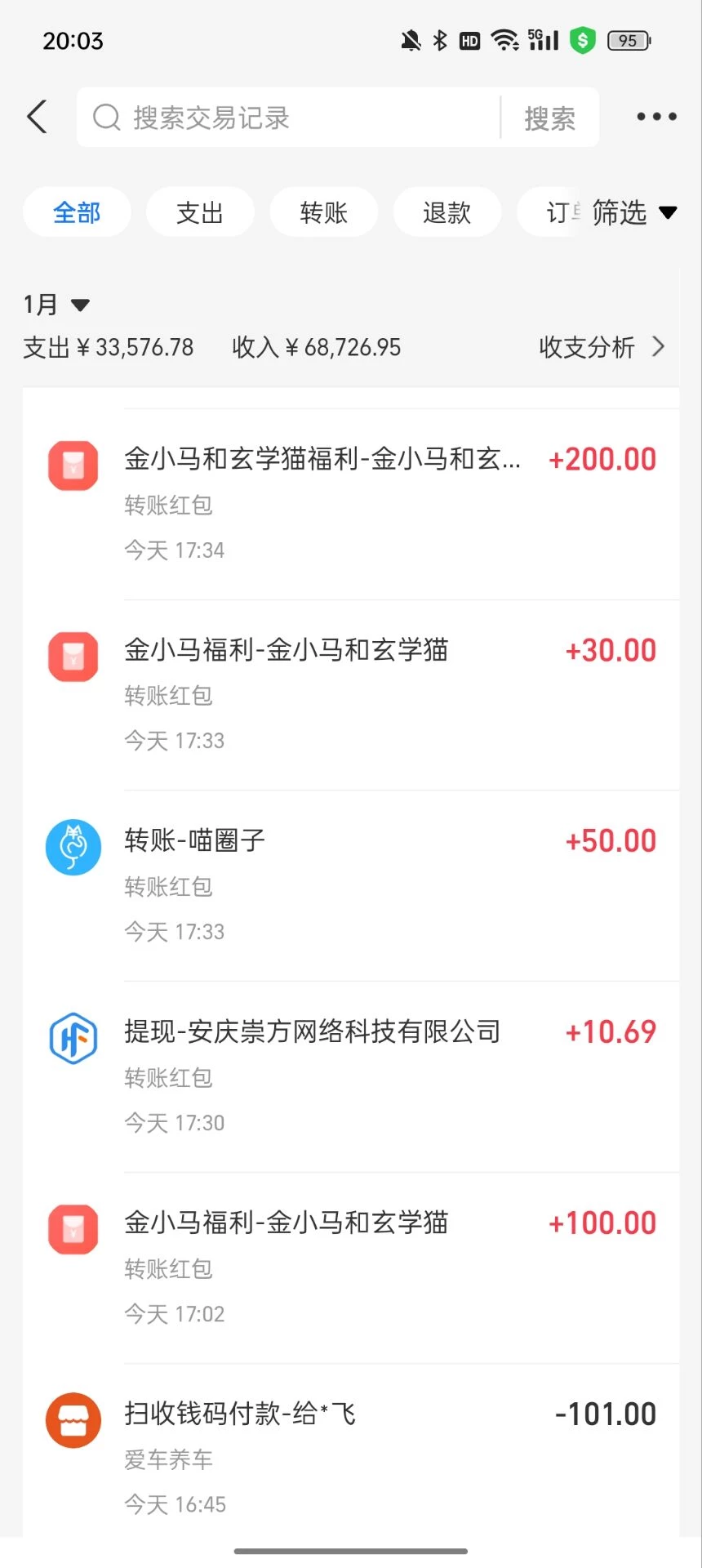Switch to the 转账 filter

324,212
